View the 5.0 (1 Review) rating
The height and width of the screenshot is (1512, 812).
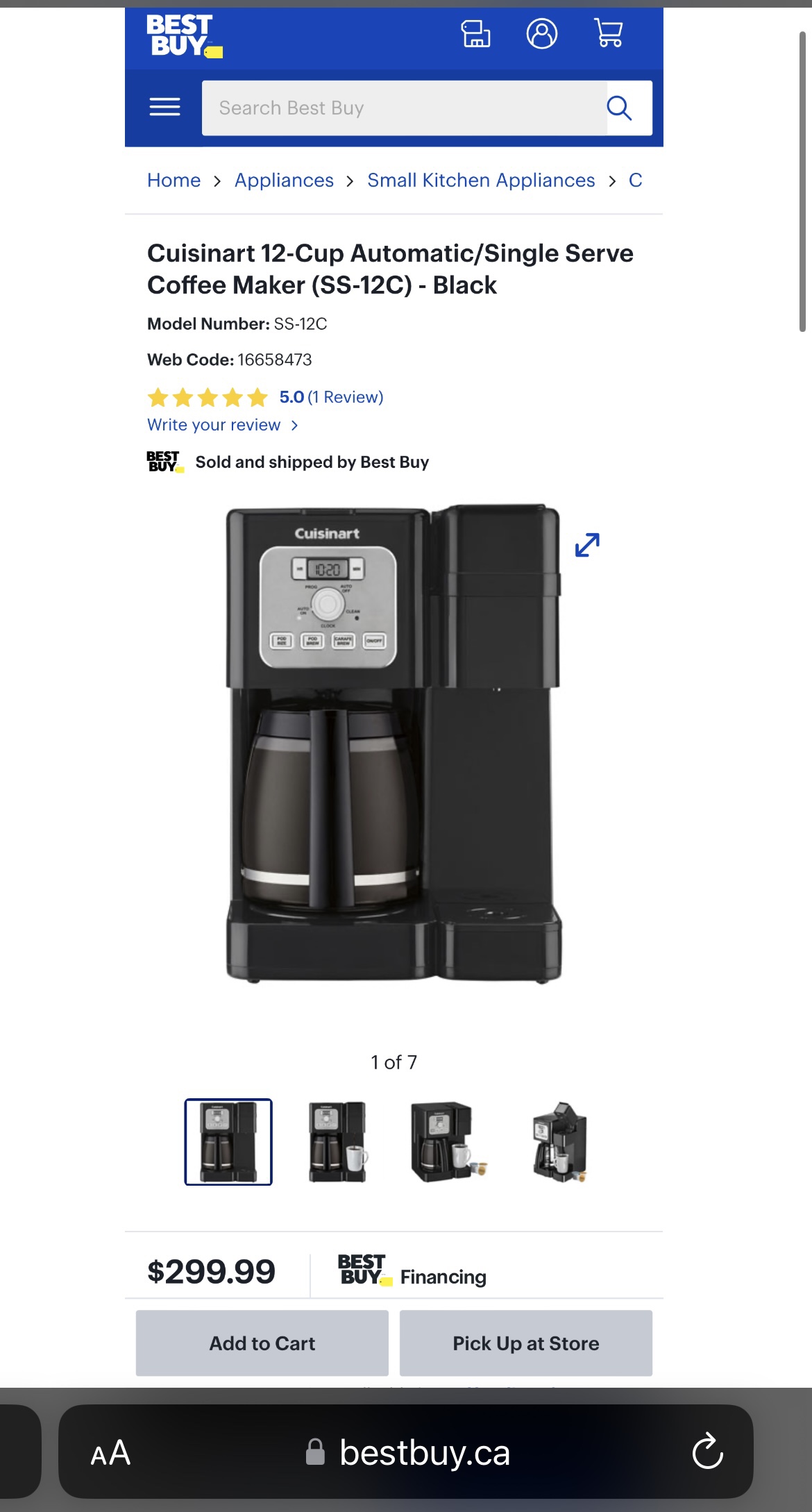pos(330,397)
